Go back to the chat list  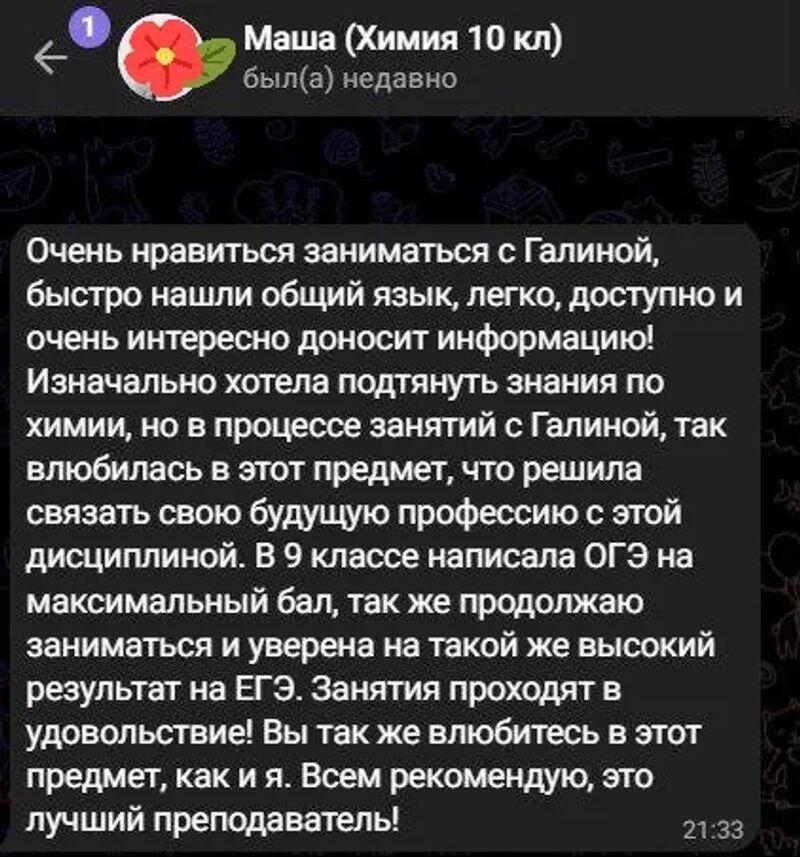click(x=50, y=58)
